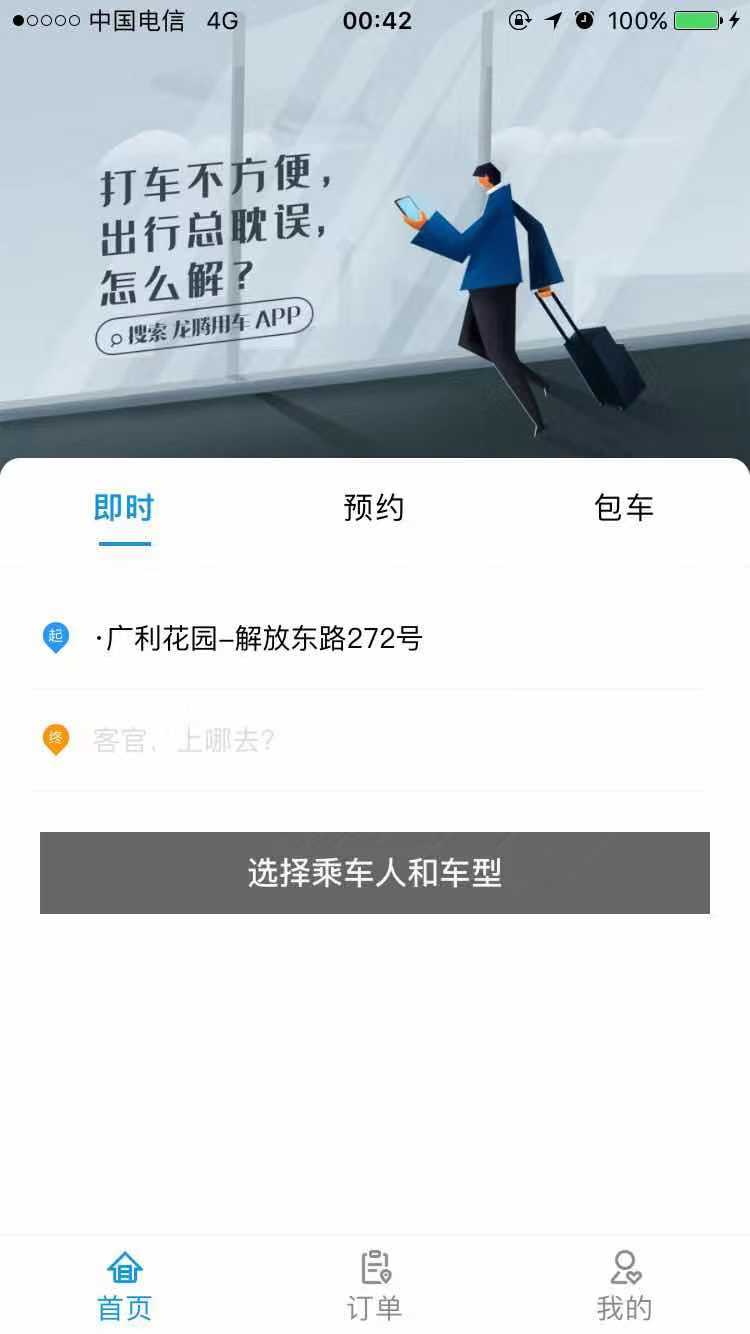Switch to the 即时 ride tab
Image resolution: width=750 pixels, height=1334 pixels.
(x=124, y=508)
